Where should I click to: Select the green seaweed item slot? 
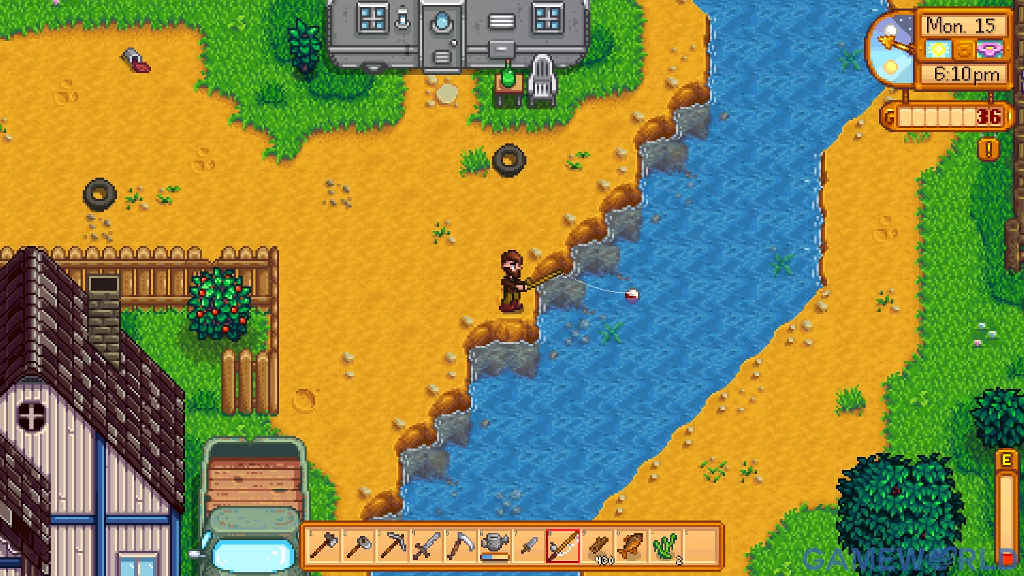[x=665, y=546]
